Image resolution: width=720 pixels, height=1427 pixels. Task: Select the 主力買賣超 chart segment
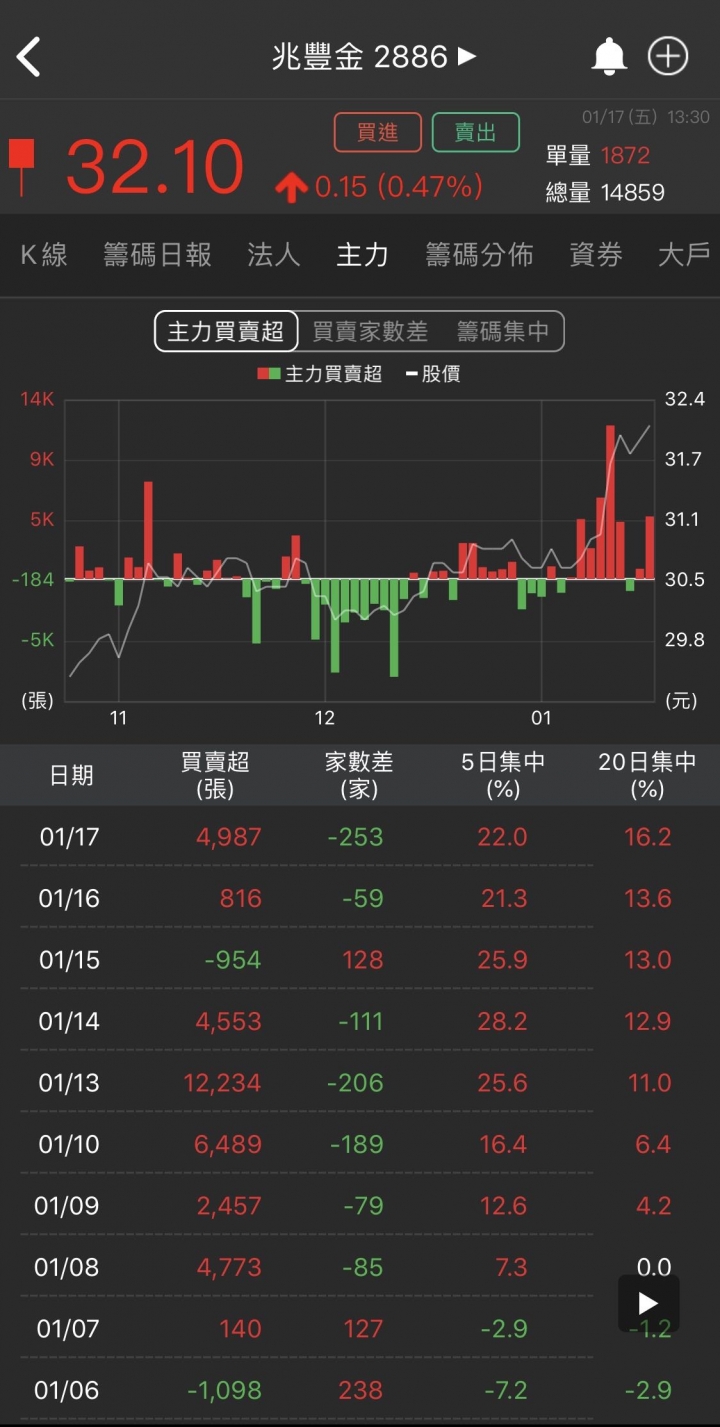pos(226,331)
